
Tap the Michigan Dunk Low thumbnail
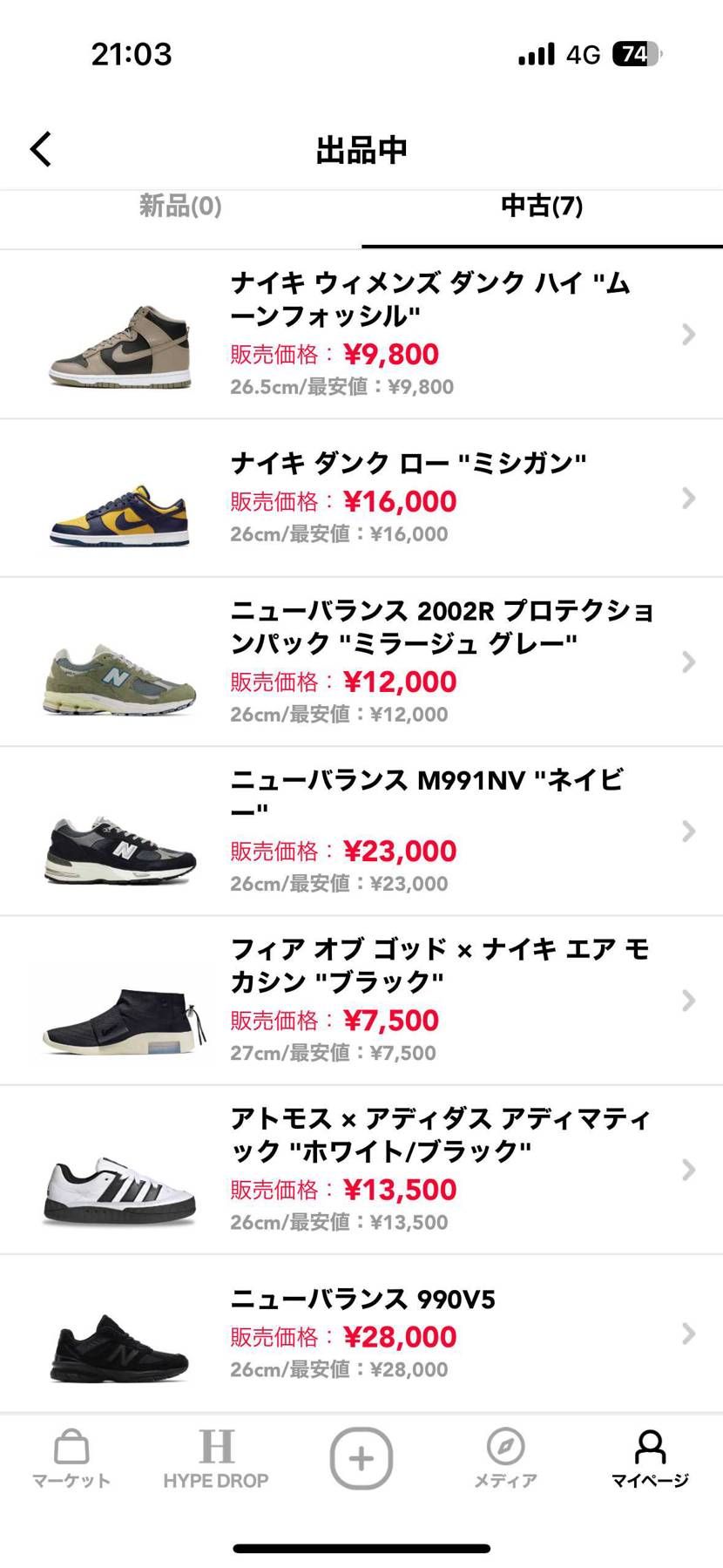coord(118,508)
